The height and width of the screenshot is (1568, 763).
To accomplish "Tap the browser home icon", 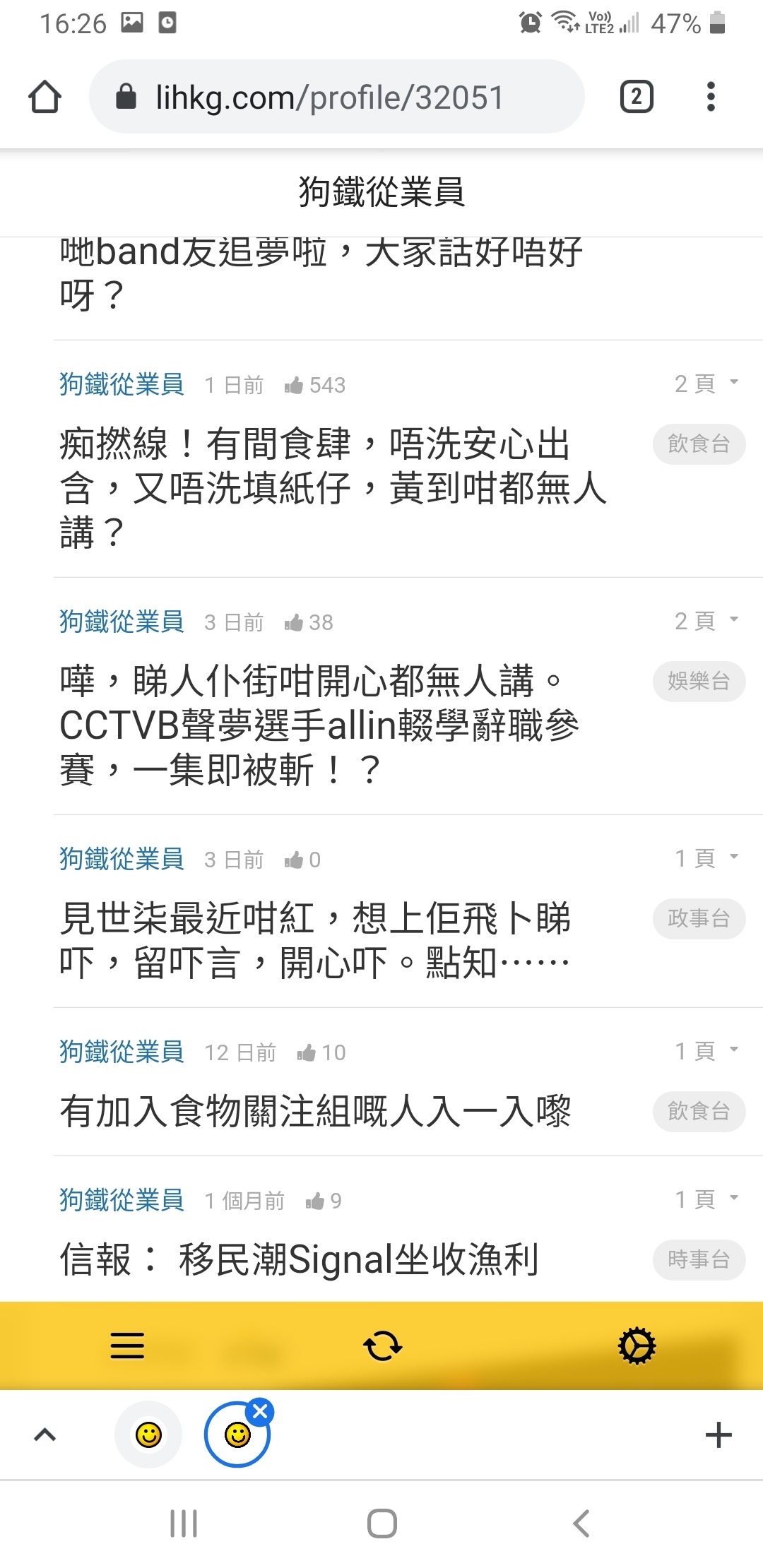I will 45,97.
